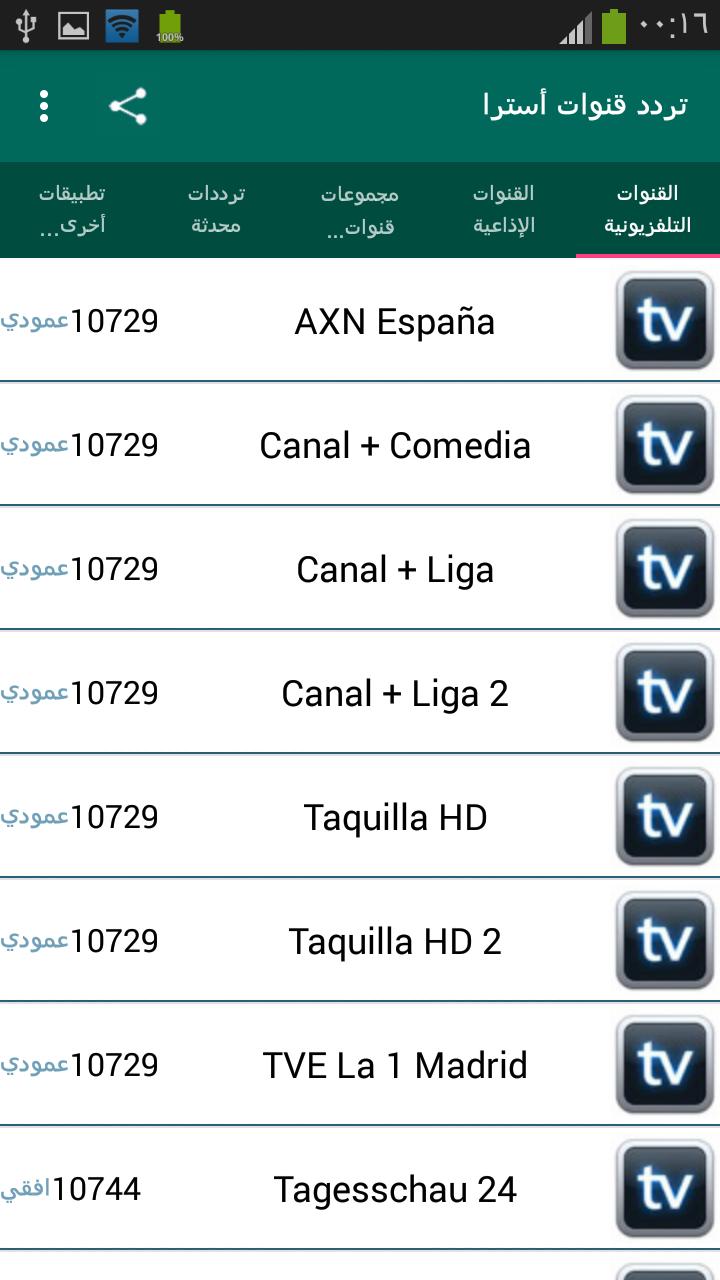Select the Canal + Liga row
The image size is (720, 1280).
tap(360, 569)
